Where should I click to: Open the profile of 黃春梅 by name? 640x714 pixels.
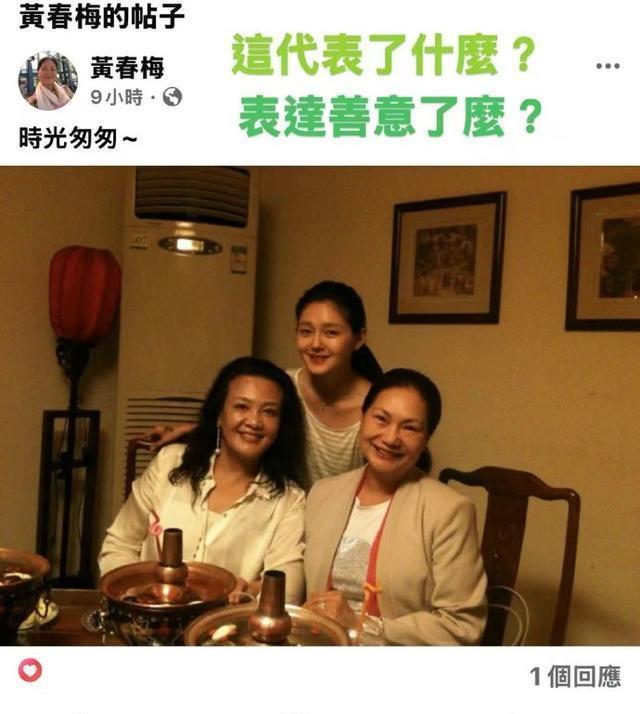pyautogui.click(x=127, y=68)
